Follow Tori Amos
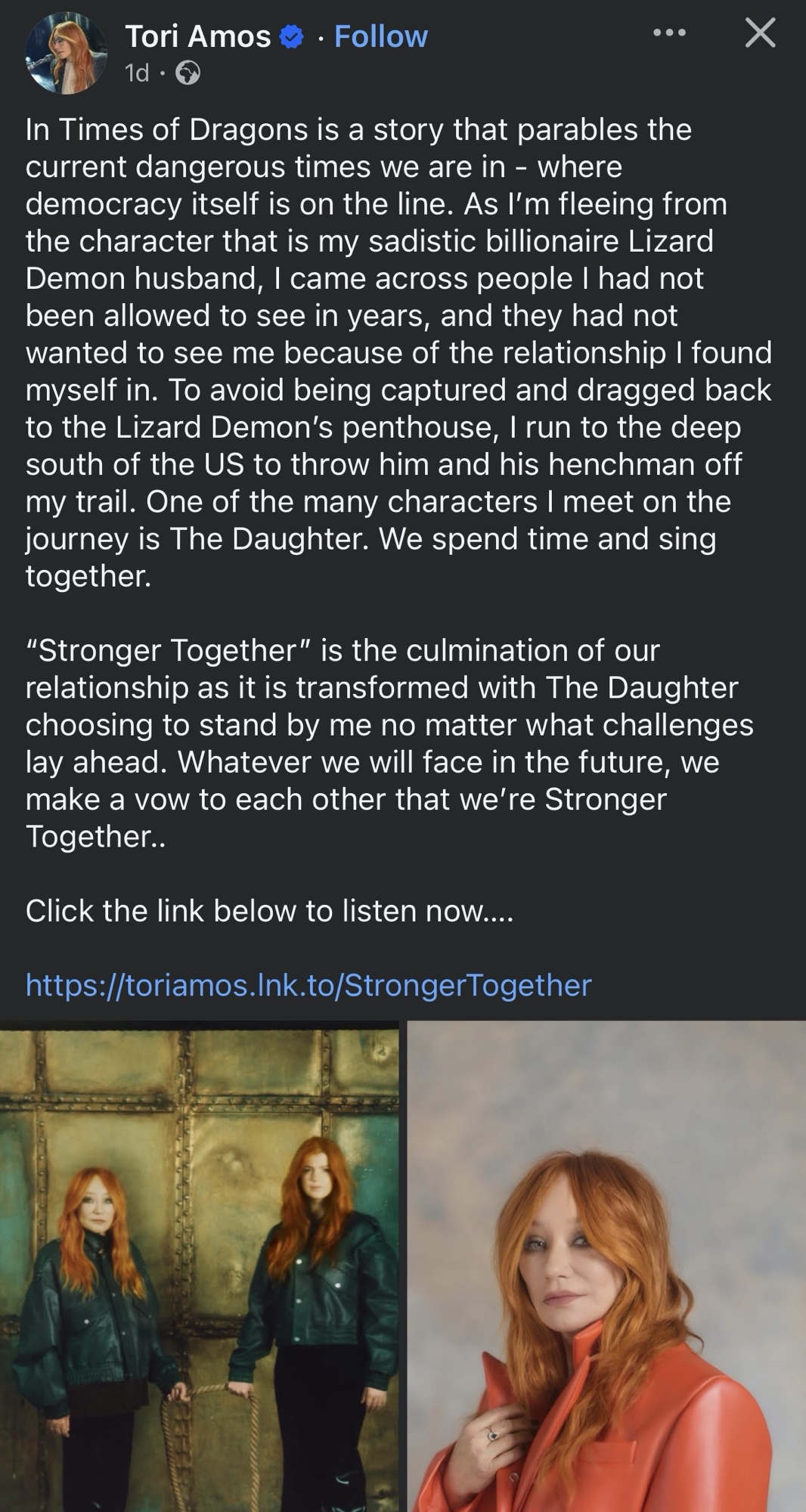Viewport: 806px width, 1512px height. pos(380,36)
